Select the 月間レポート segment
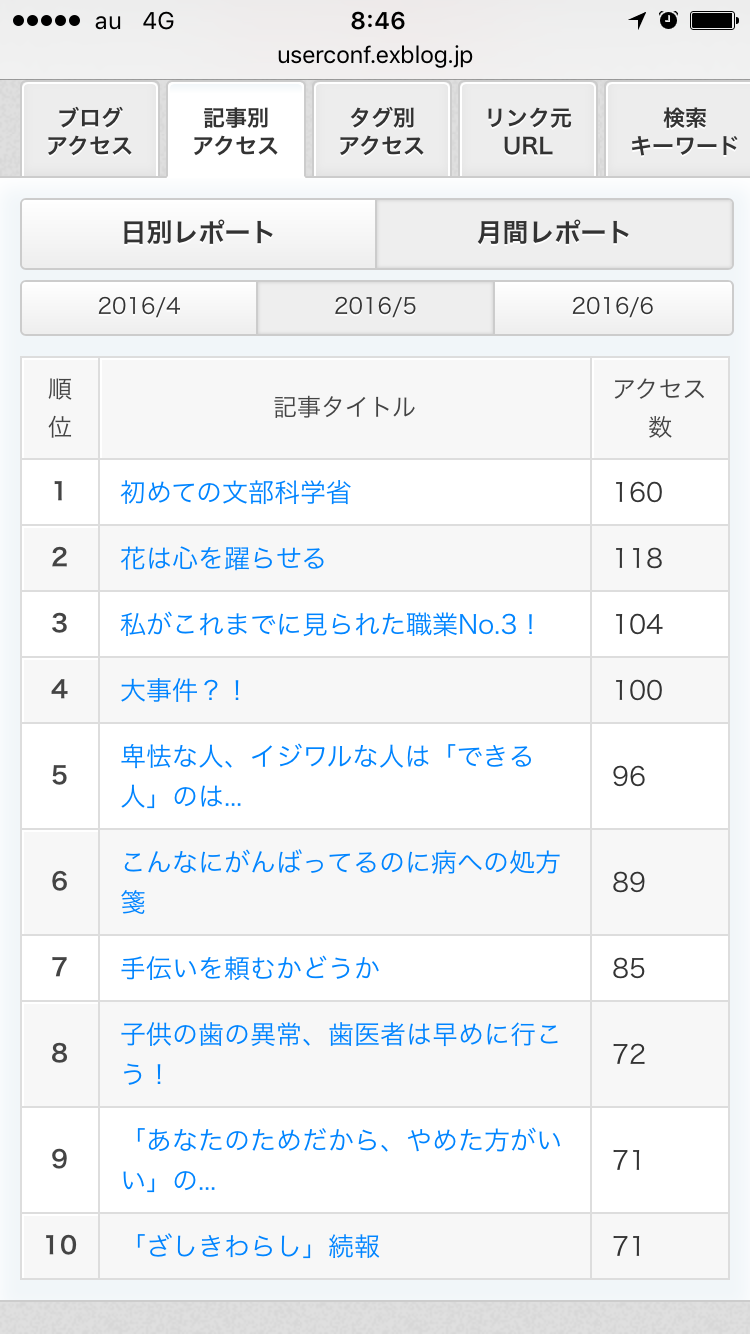750x1334 pixels. coord(553,234)
